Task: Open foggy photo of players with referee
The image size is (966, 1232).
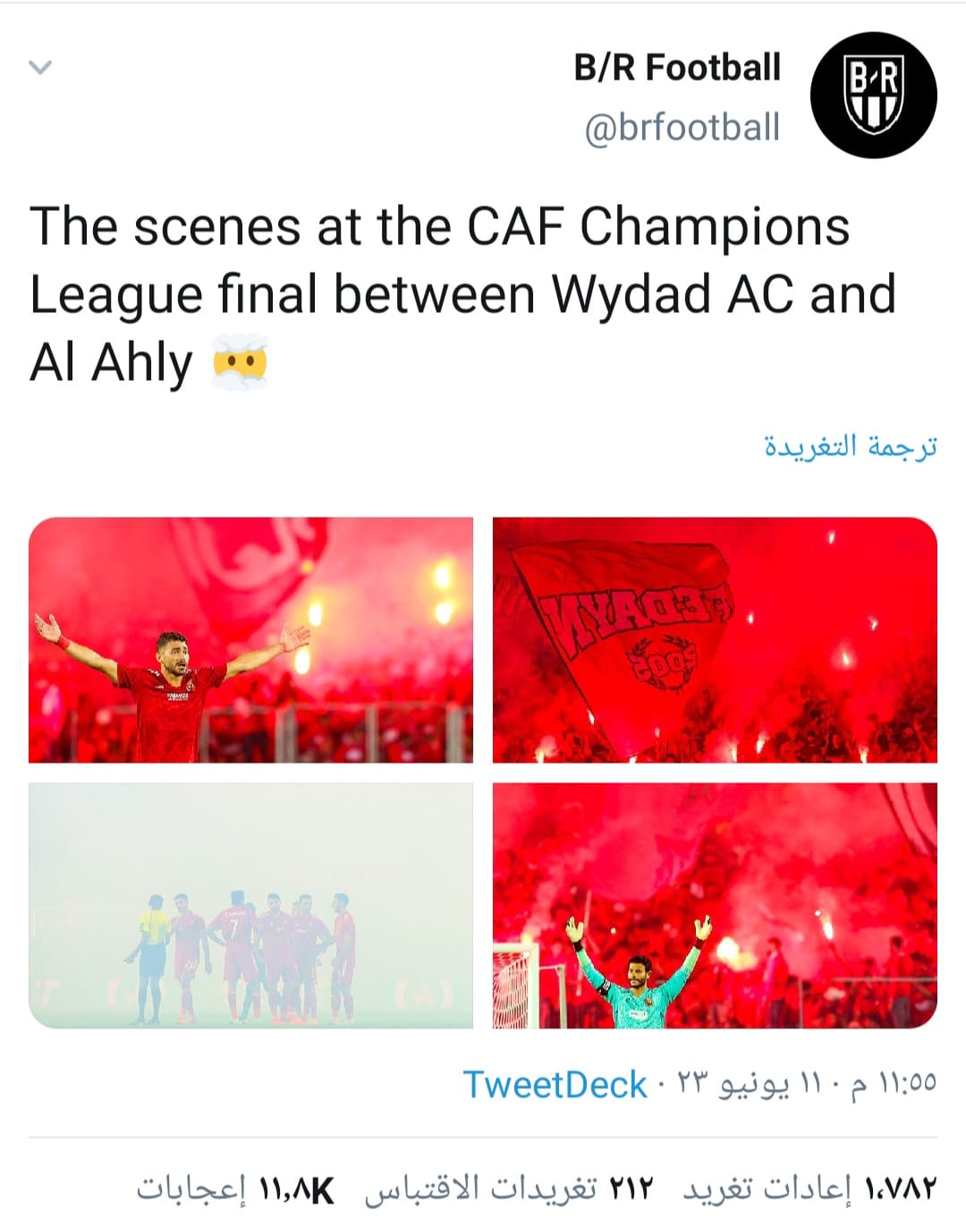Action: 250,905
